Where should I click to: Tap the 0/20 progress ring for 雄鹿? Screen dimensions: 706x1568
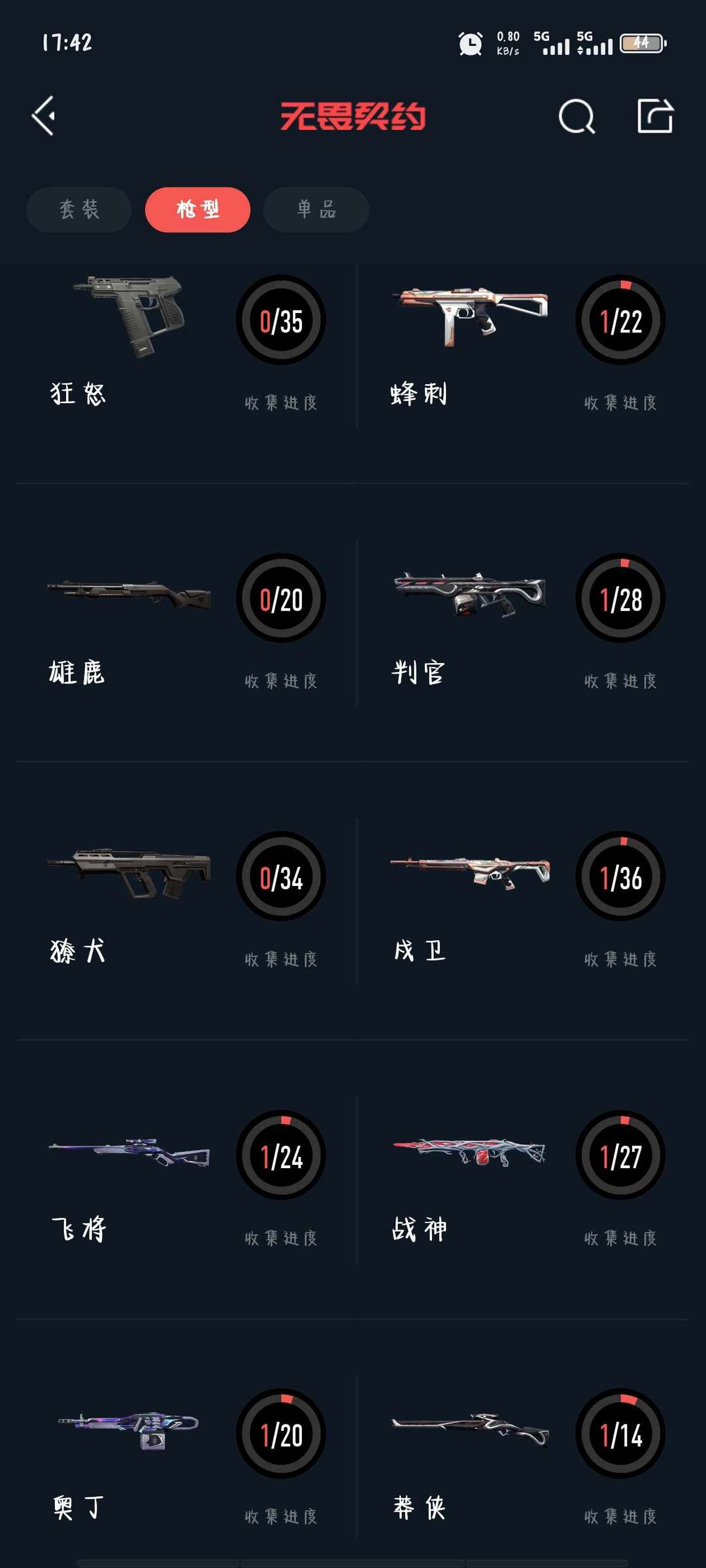coord(281,598)
